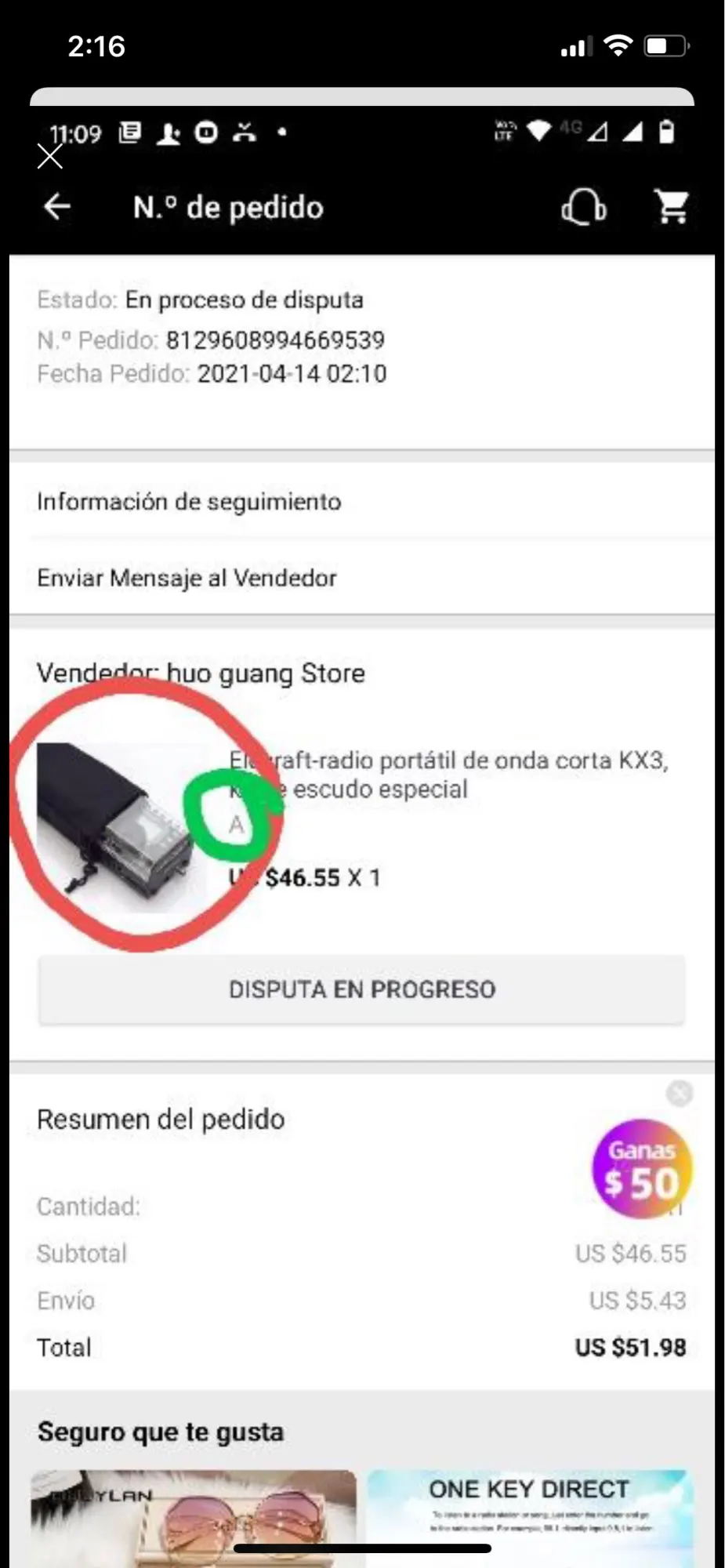Viewport: 725px width, 1568px height.
Task: Open the shopping cart
Action: tap(672, 208)
